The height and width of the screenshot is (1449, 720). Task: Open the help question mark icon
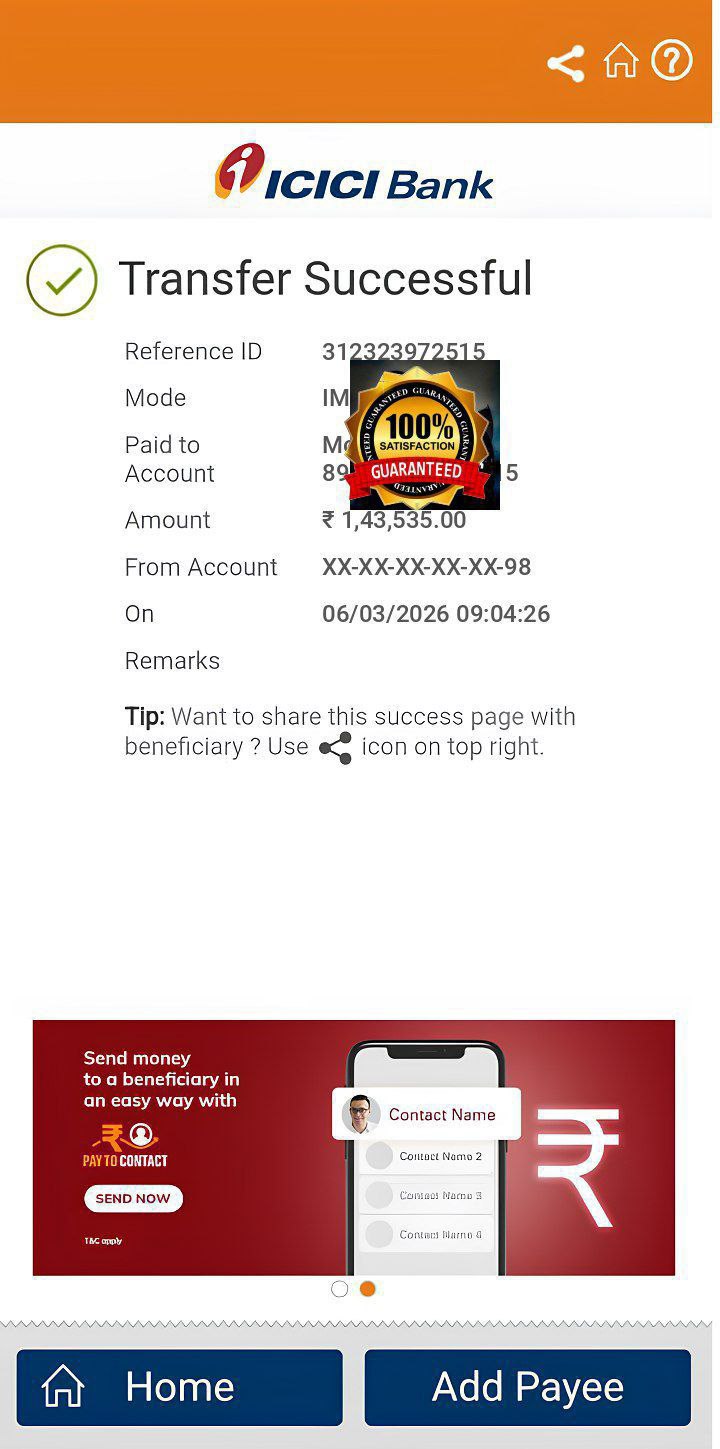pos(672,61)
